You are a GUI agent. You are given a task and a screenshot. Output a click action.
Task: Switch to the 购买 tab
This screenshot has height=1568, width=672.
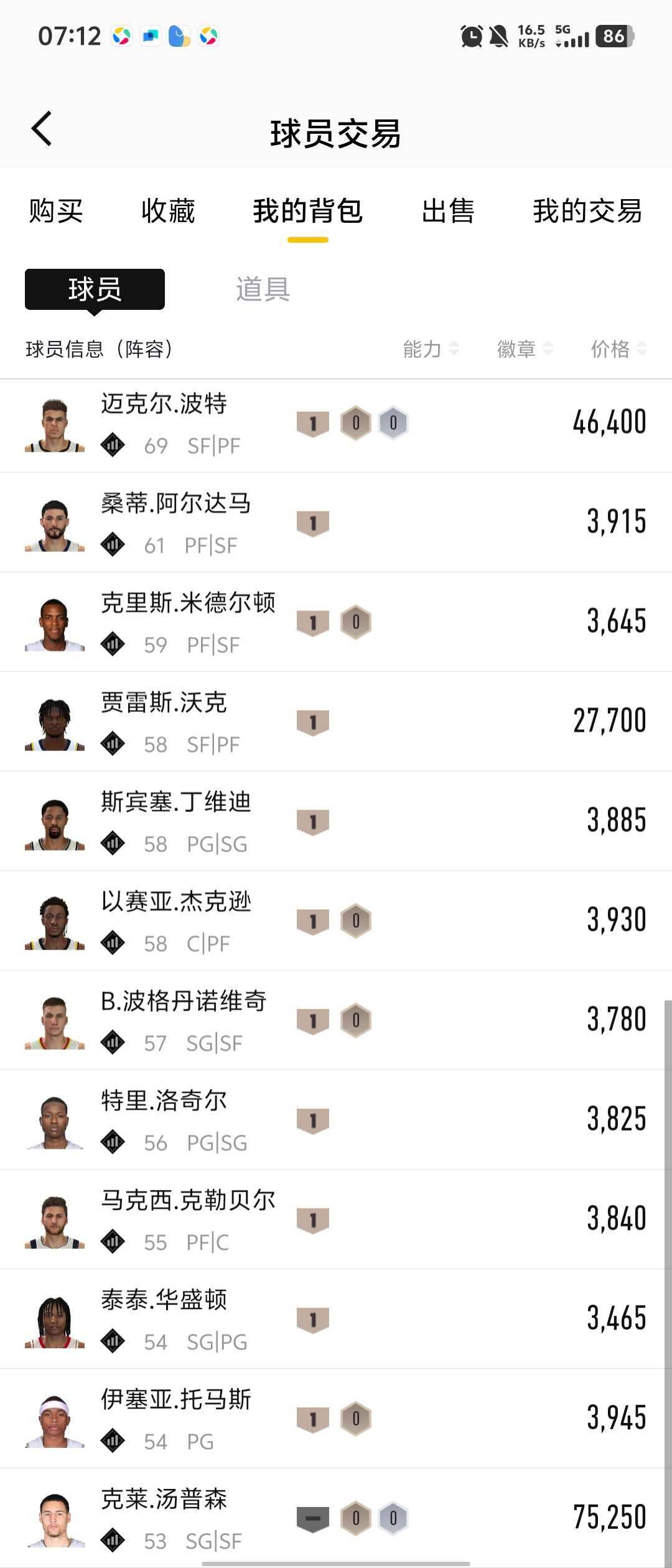56,211
